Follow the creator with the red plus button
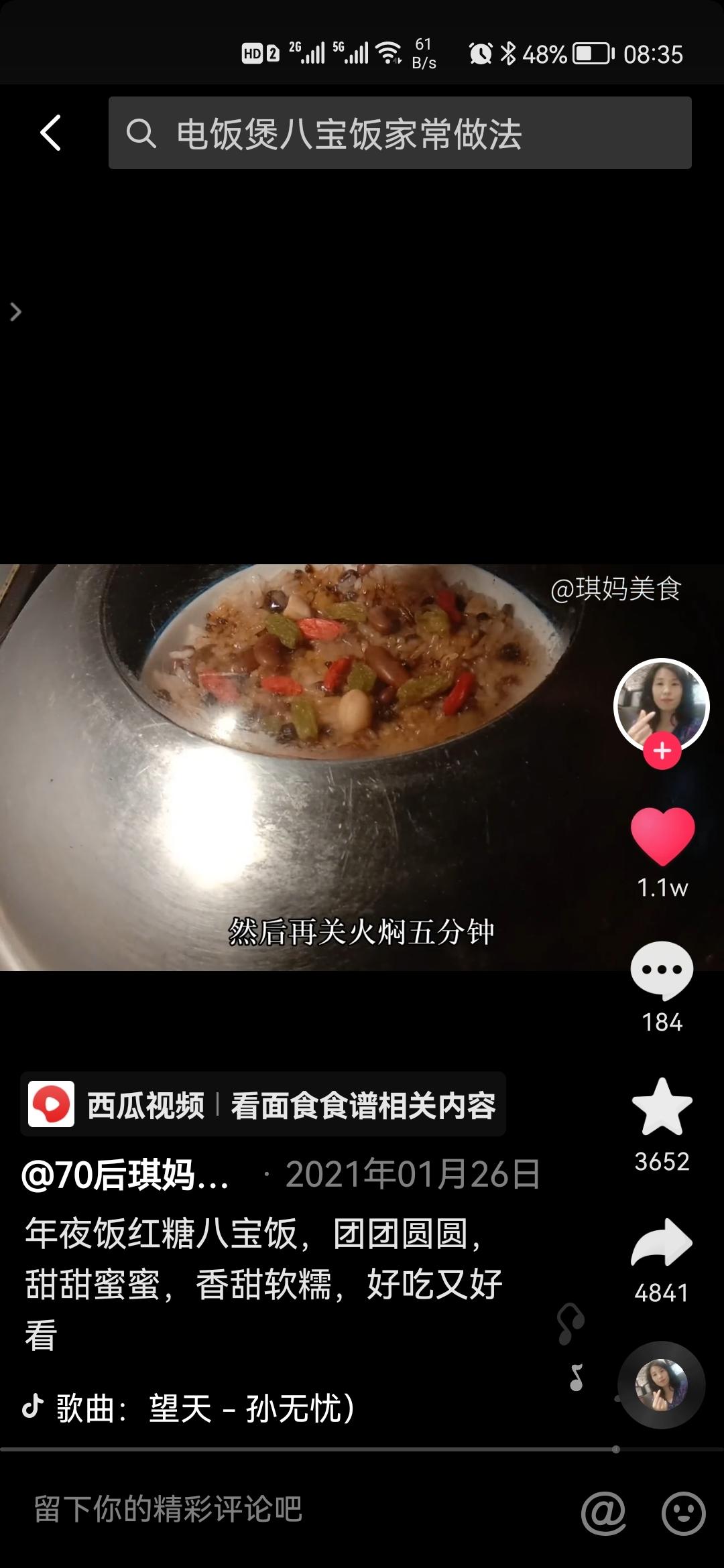 [662, 751]
